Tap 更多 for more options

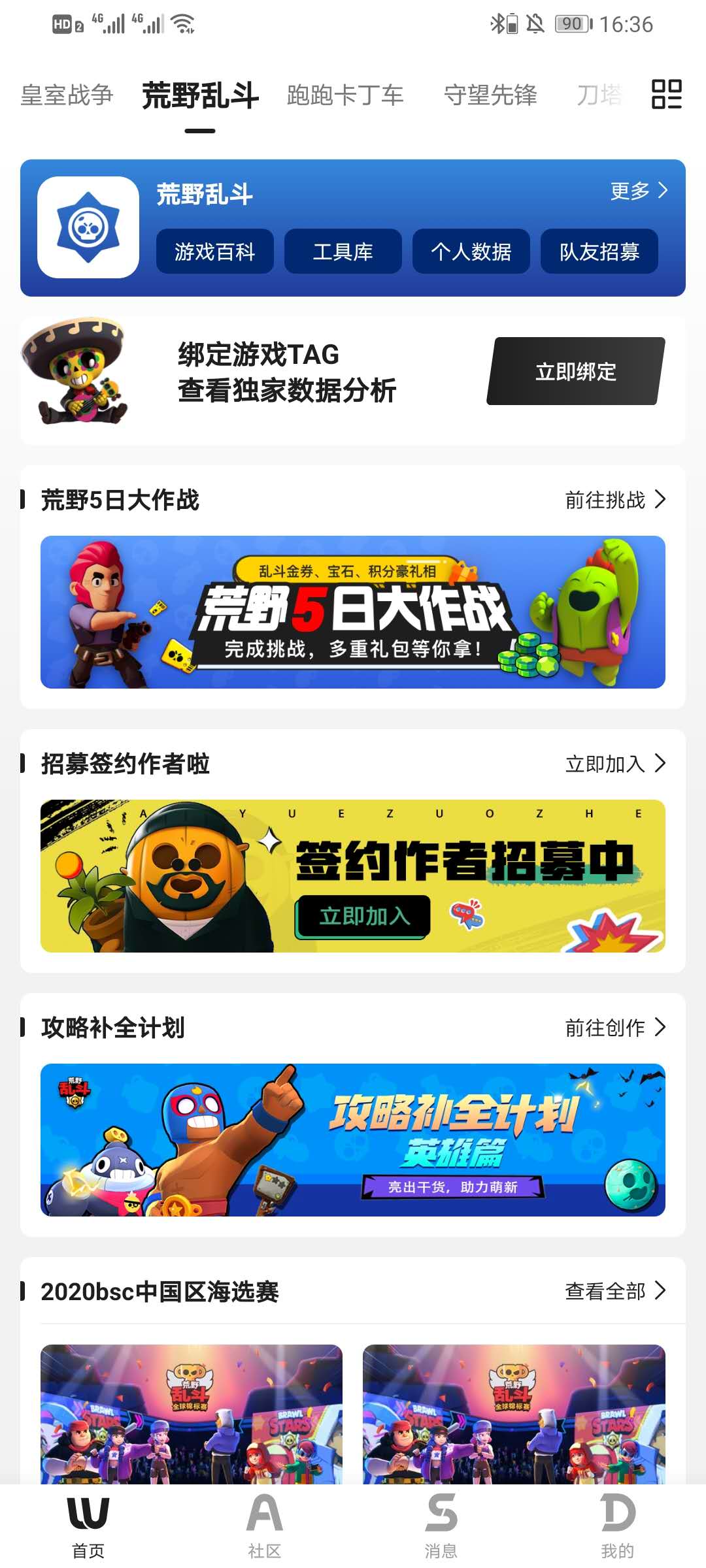click(x=638, y=191)
